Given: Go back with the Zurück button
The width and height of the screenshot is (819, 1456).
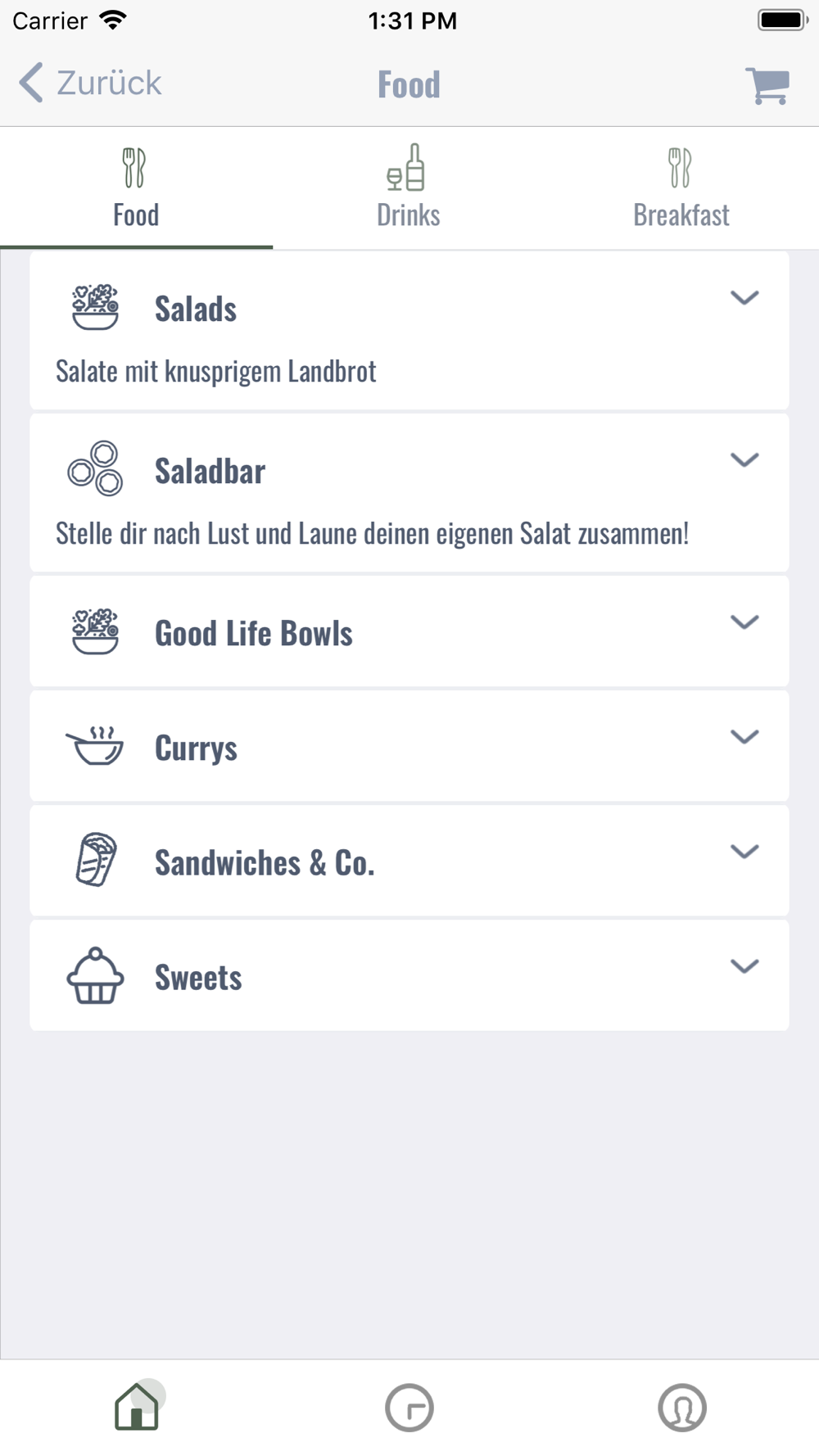Looking at the screenshot, I should tap(90, 83).
